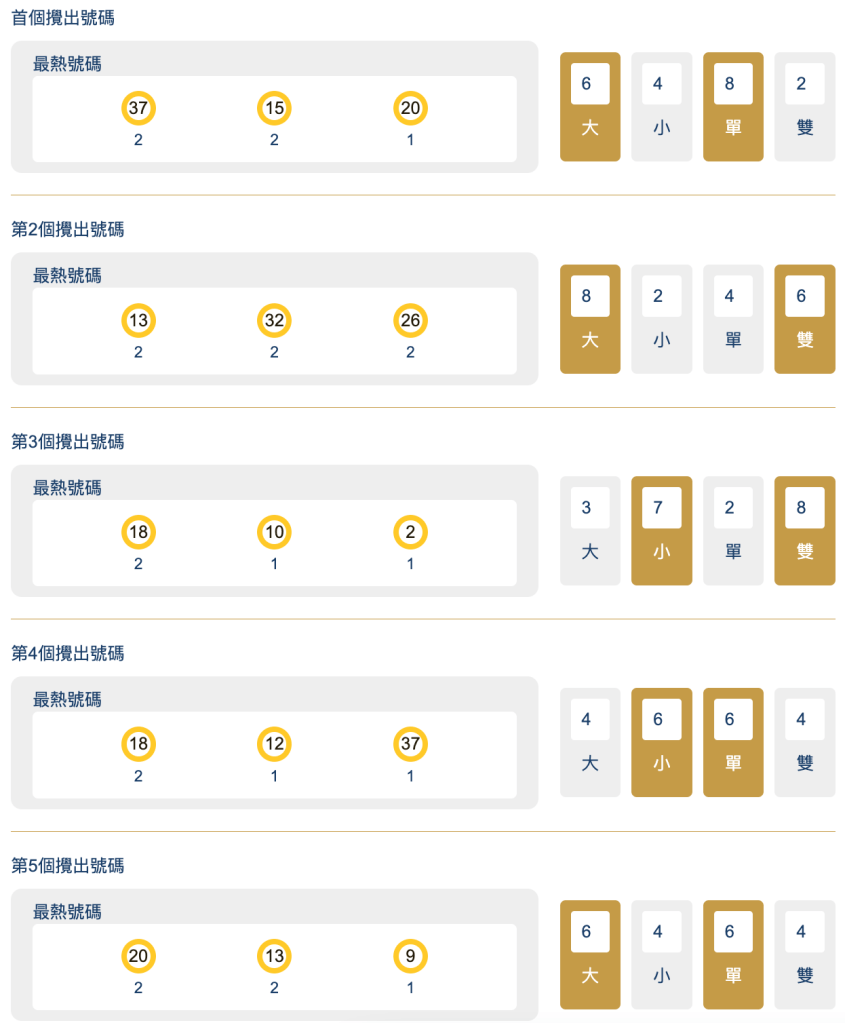The width and height of the screenshot is (845, 1023).
Task: Select ball 20 in the first section
Action: (x=410, y=108)
